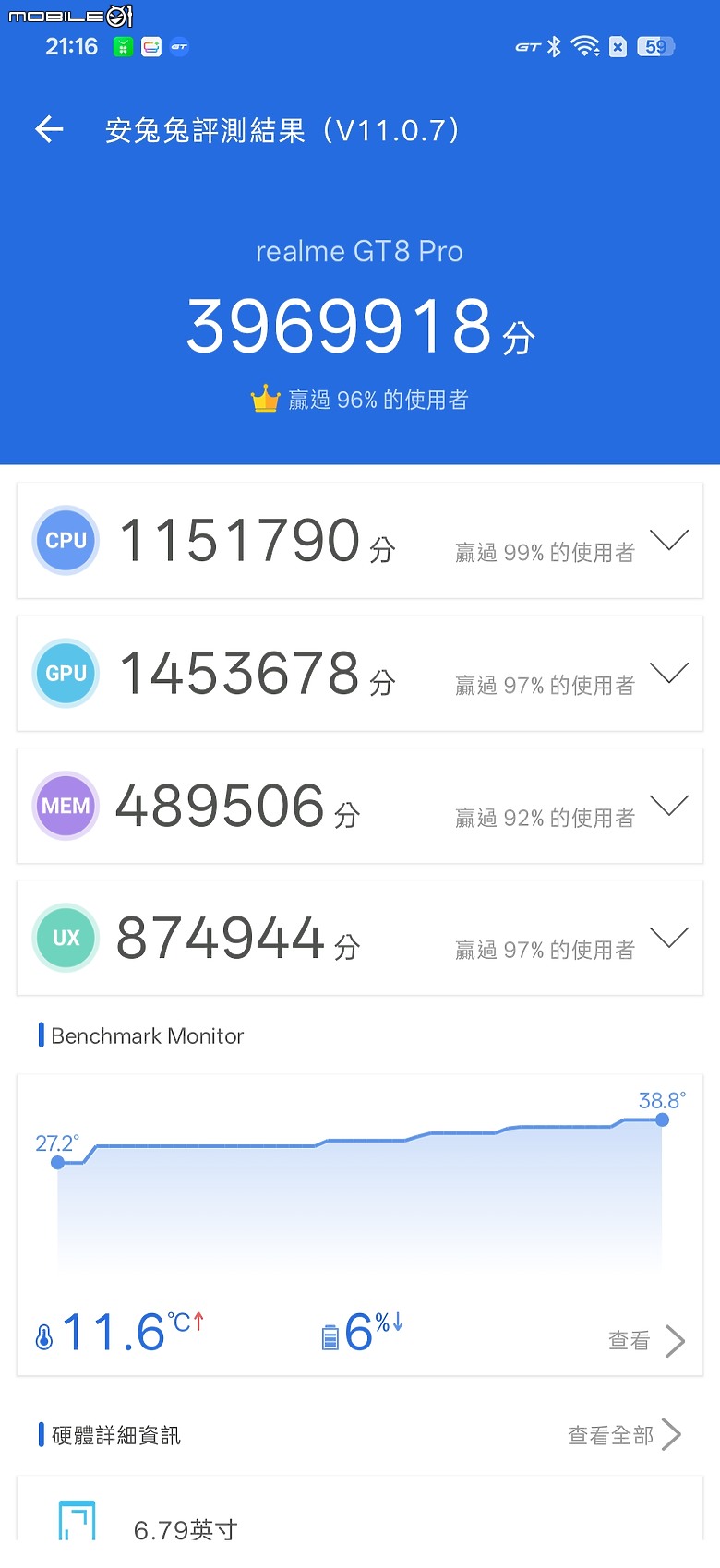
Task: Open 查看全部 for hardware details
Action: (611, 1435)
